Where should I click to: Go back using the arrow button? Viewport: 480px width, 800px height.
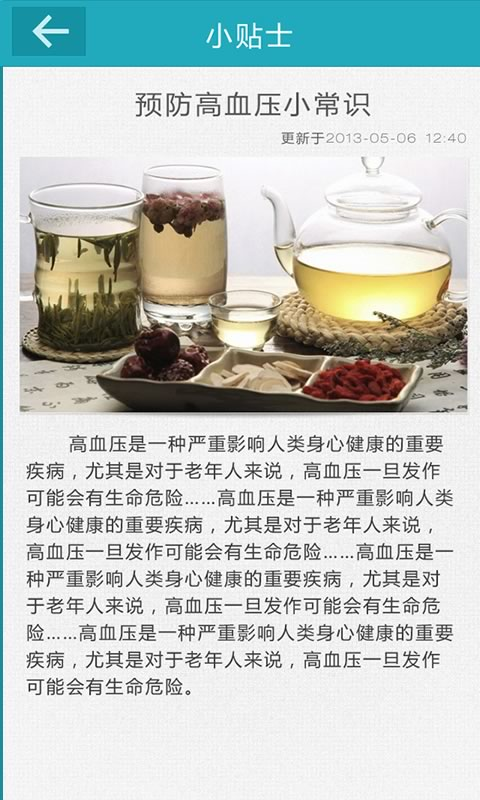pos(49,32)
